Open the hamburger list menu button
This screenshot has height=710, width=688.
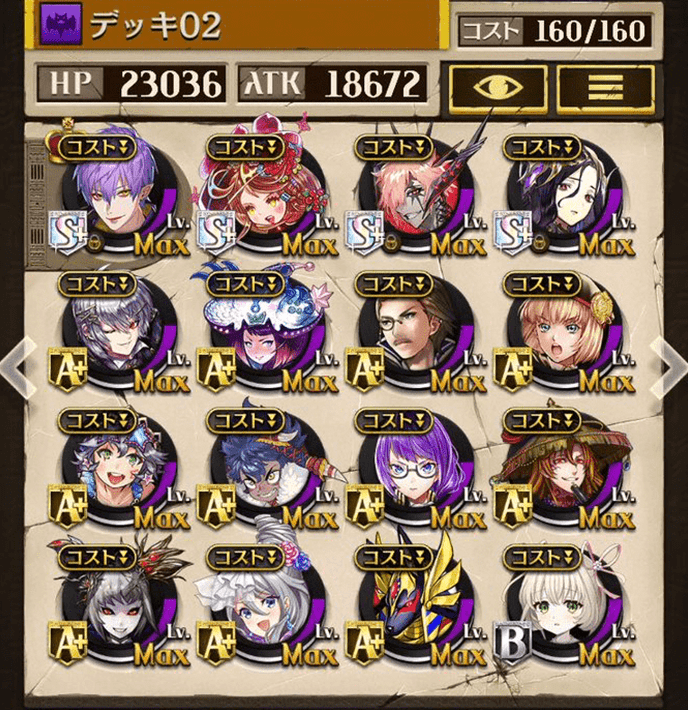pos(605,88)
